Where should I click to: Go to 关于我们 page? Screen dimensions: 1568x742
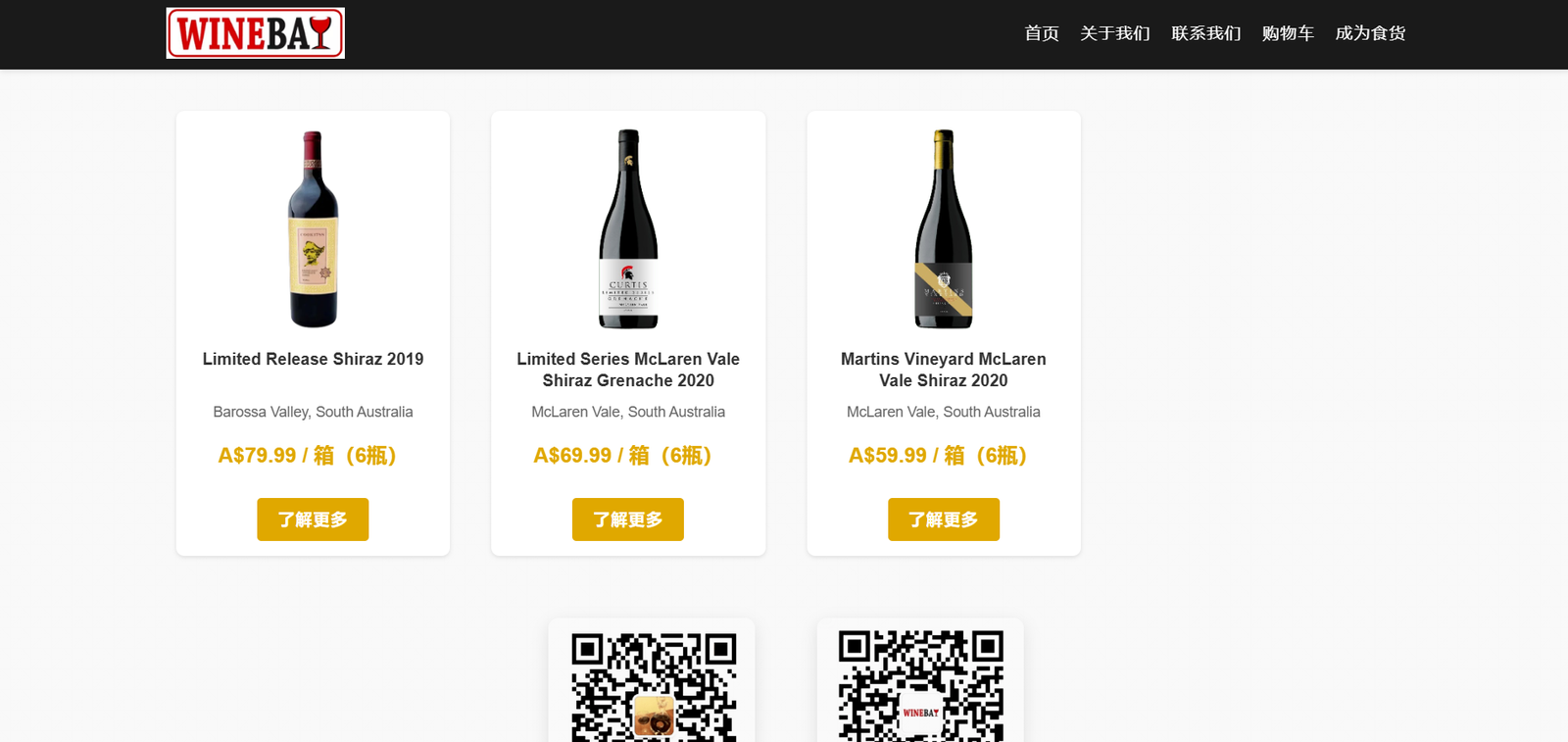tap(1114, 33)
